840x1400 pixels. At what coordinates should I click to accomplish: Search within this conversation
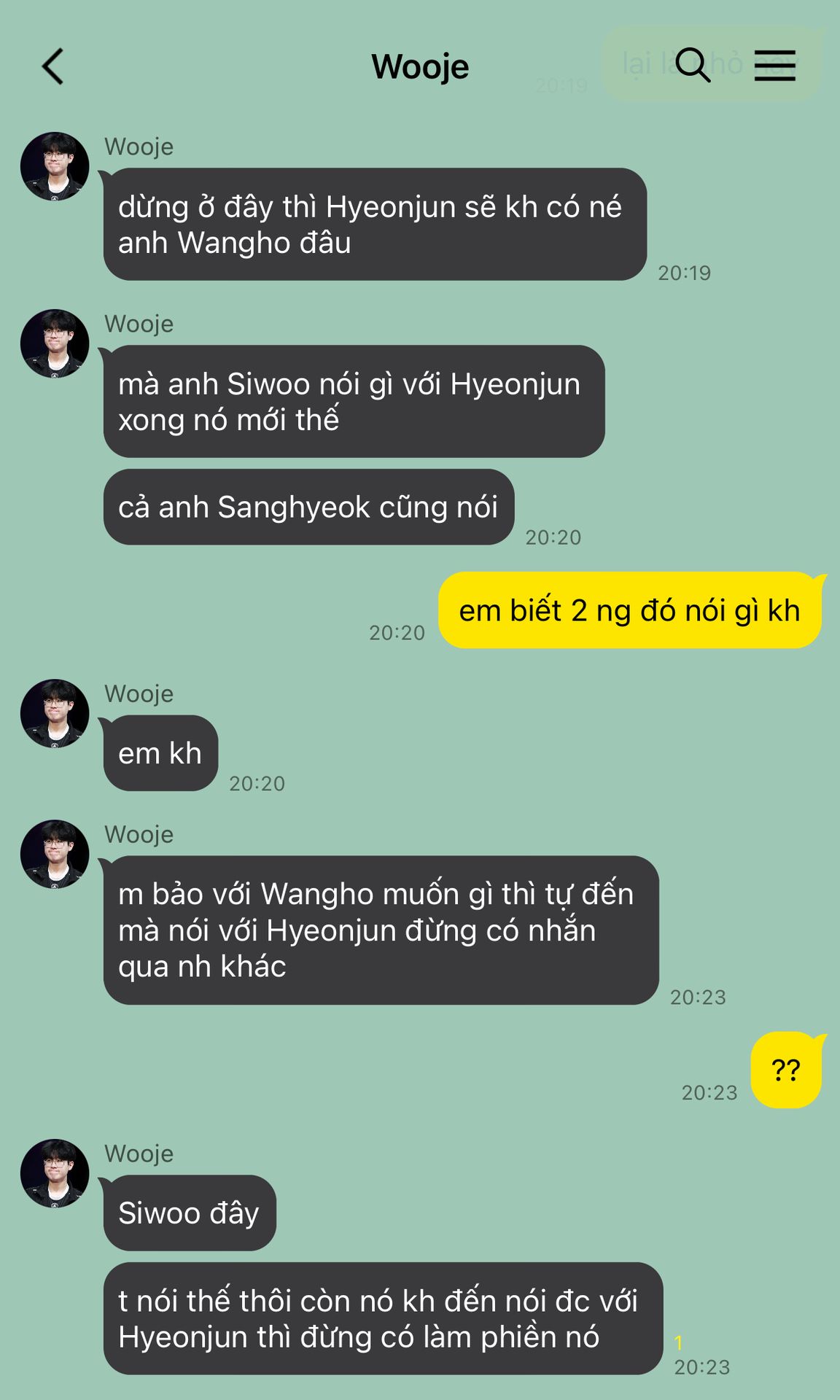[693, 66]
